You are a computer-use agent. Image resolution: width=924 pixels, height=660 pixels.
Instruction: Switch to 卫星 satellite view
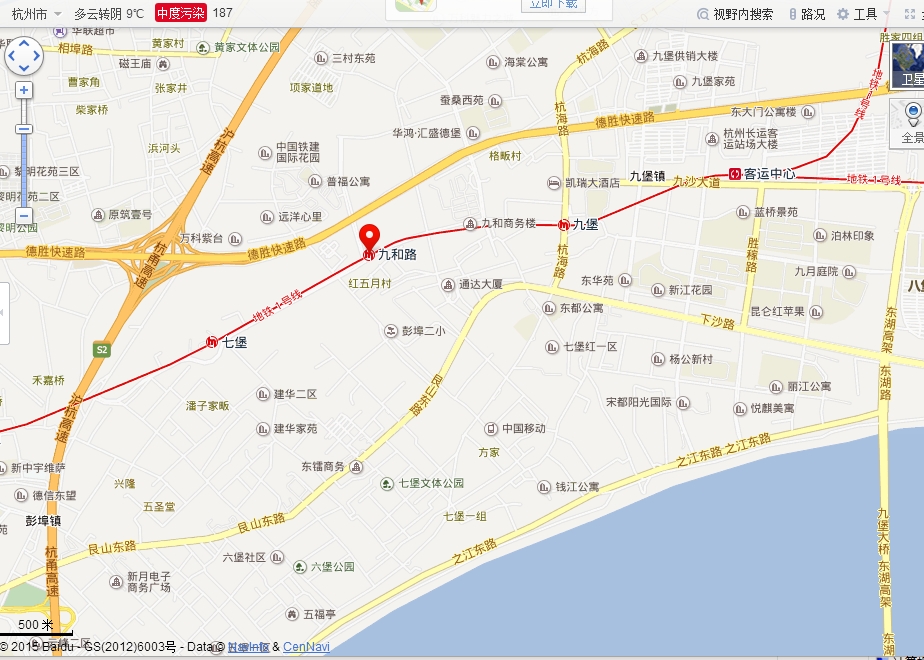click(908, 65)
